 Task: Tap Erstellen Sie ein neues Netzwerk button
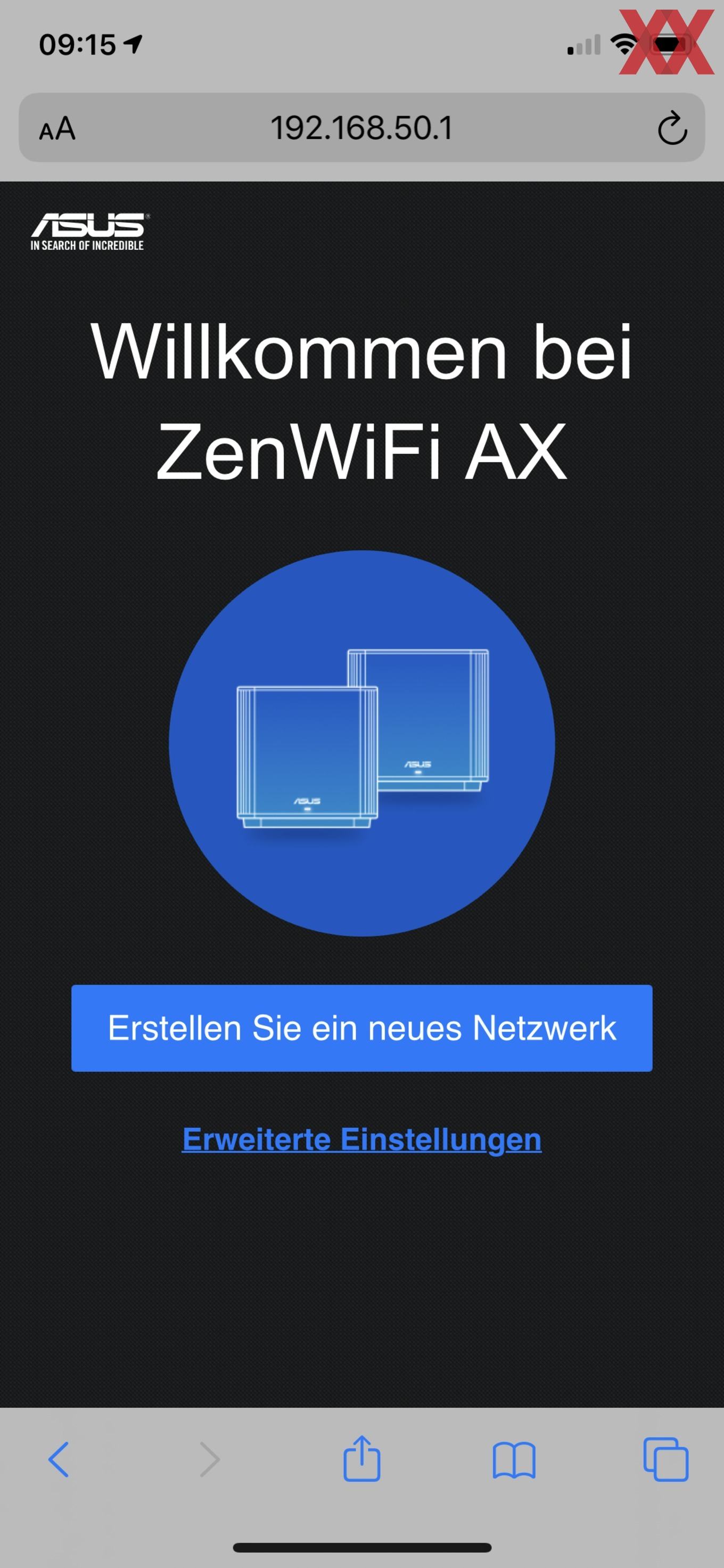362,1028
